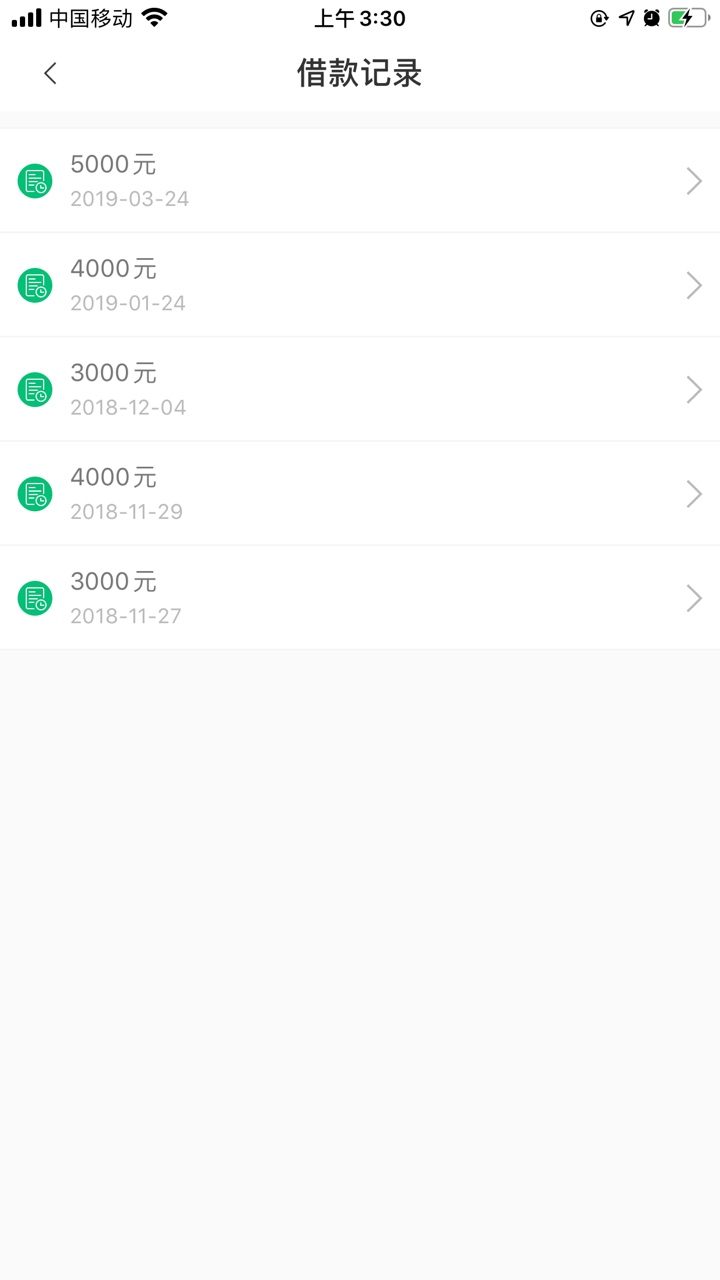Image resolution: width=720 pixels, height=1280 pixels.
Task: View the 4000元 record dated 2019-01-24
Action: click(x=360, y=285)
